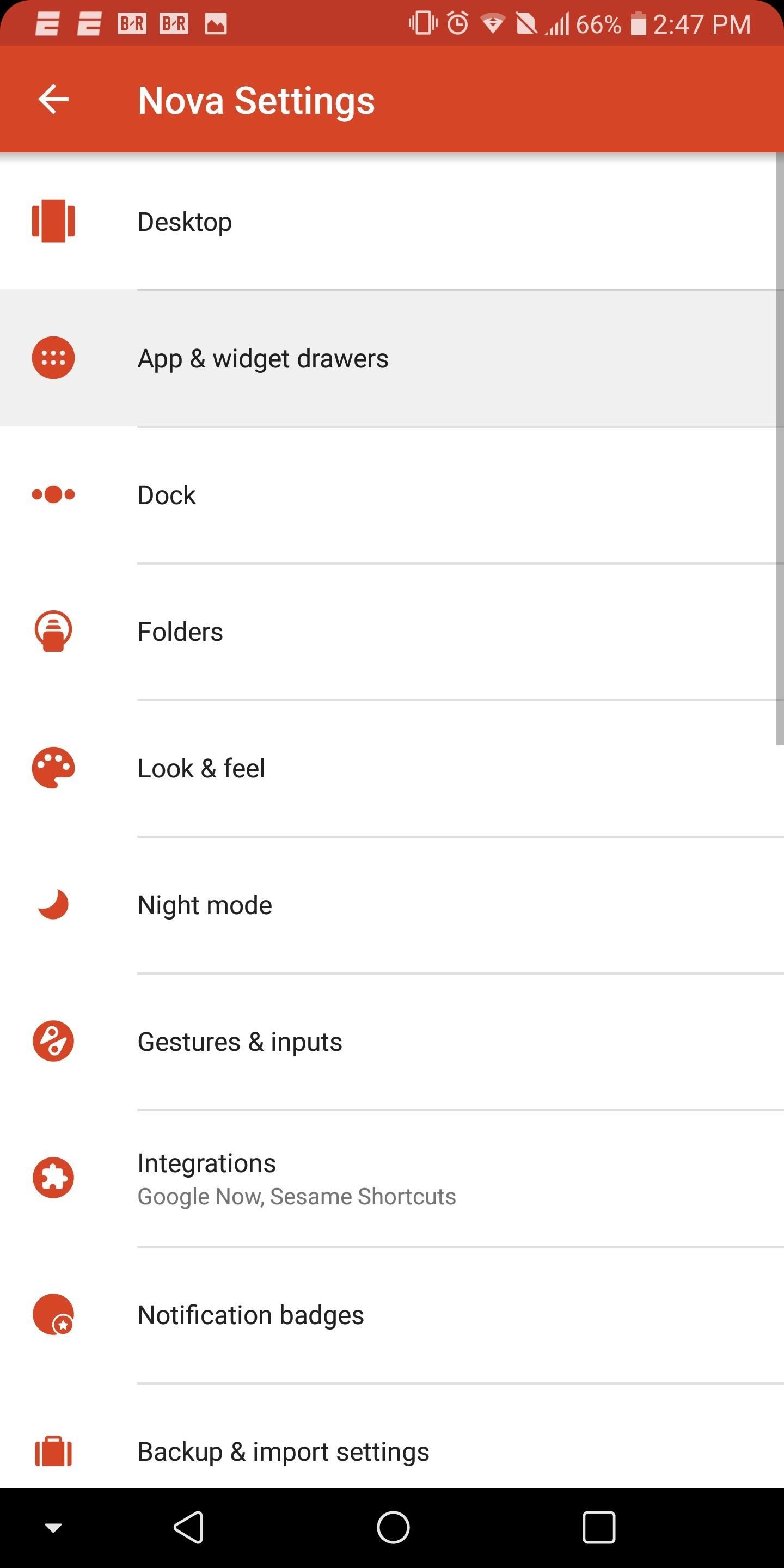Open Dock settings
The height and width of the screenshot is (1568, 784).
[392, 495]
